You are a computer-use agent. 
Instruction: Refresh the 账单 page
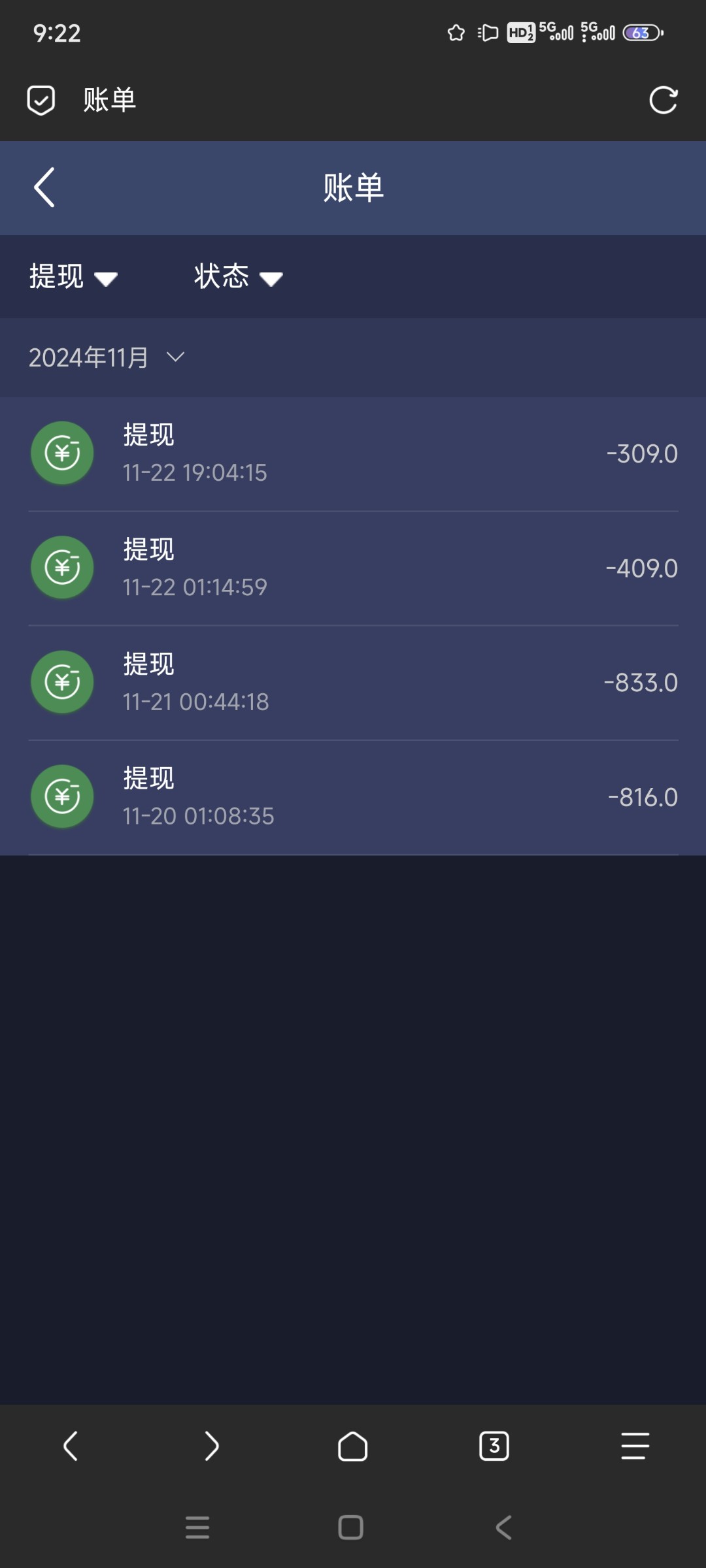[x=663, y=100]
